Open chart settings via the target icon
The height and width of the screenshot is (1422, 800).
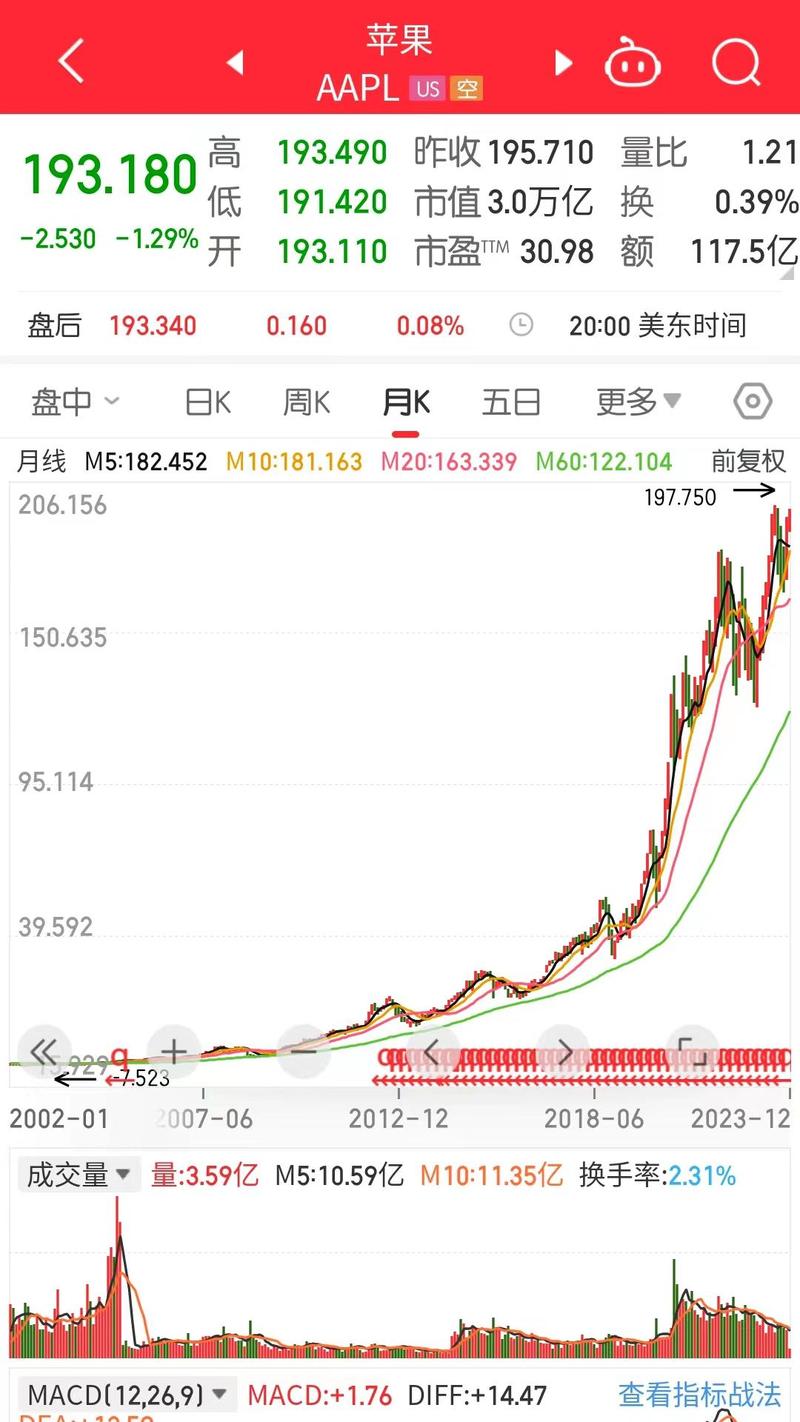(x=752, y=400)
